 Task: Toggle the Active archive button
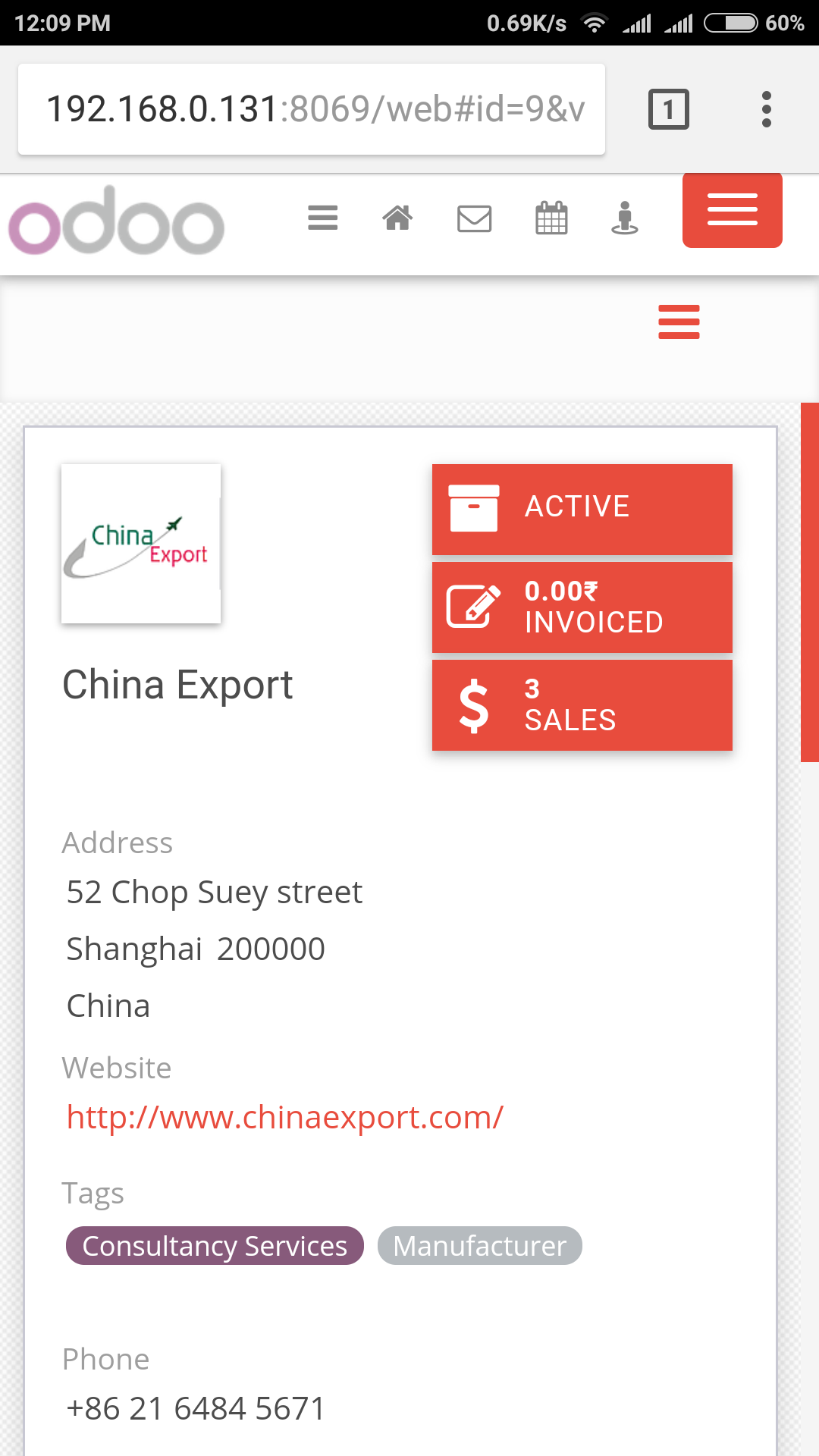point(582,509)
